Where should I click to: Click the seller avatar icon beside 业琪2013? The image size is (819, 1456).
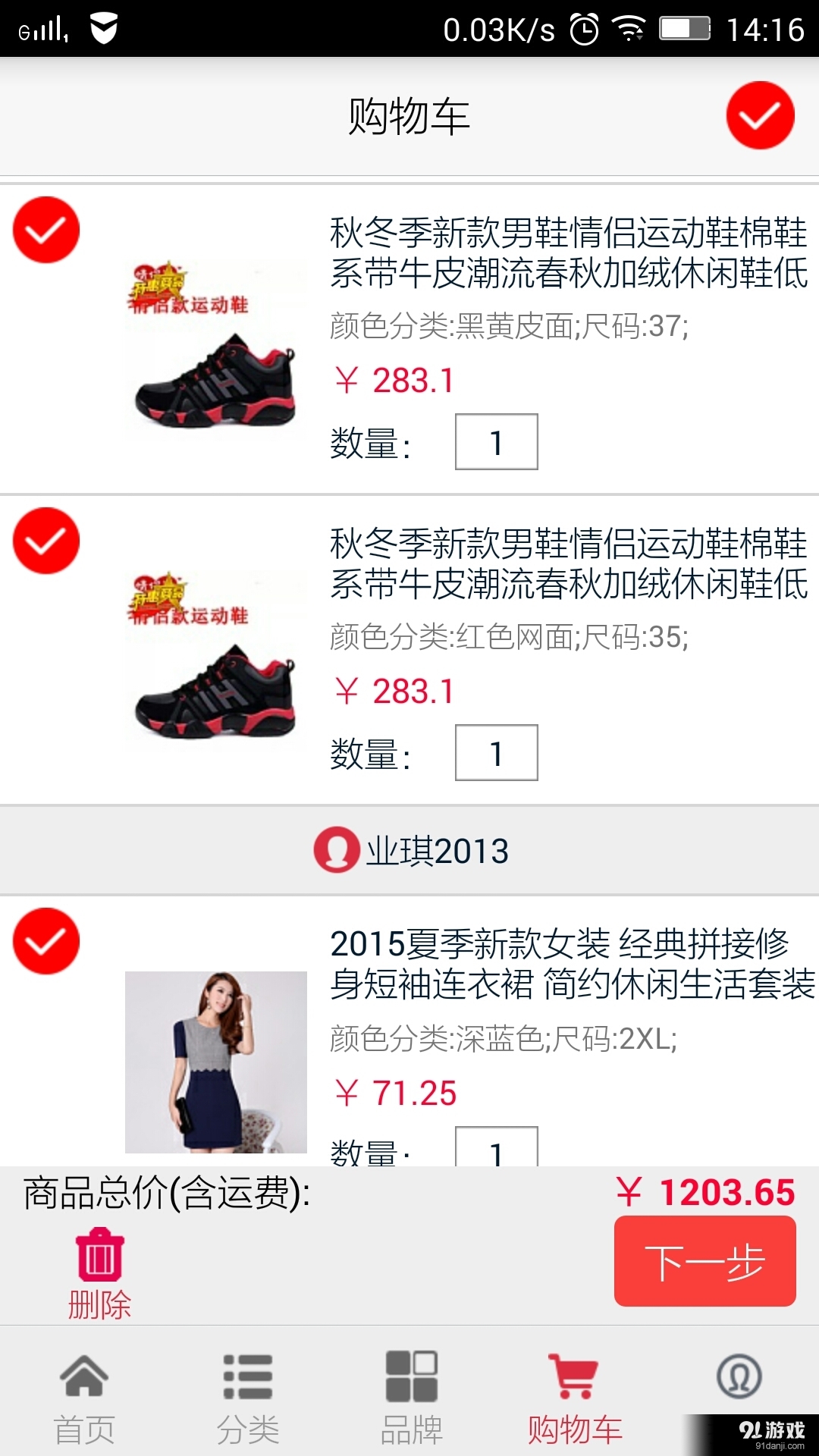337,851
